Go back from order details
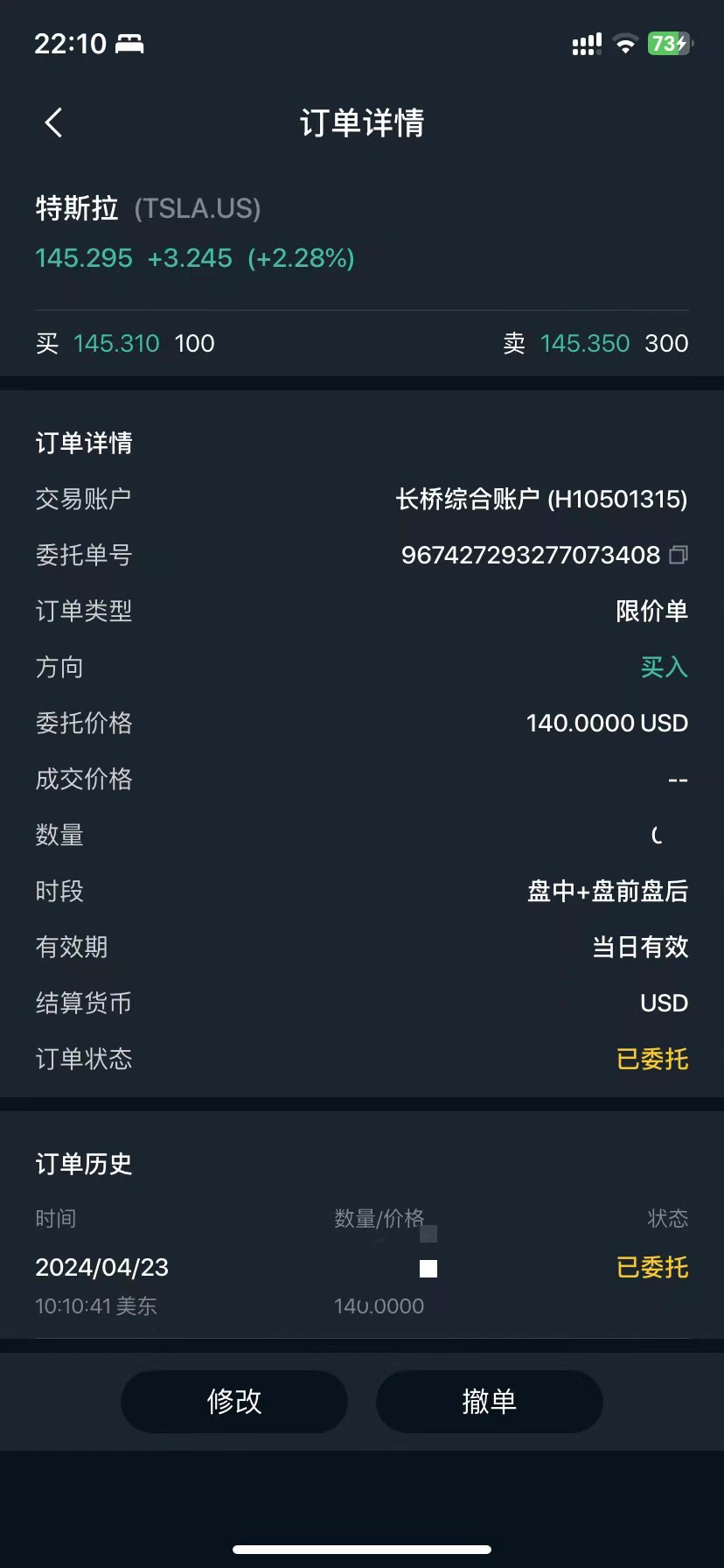This screenshot has width=724, height=1568. [x=54, y=123]
